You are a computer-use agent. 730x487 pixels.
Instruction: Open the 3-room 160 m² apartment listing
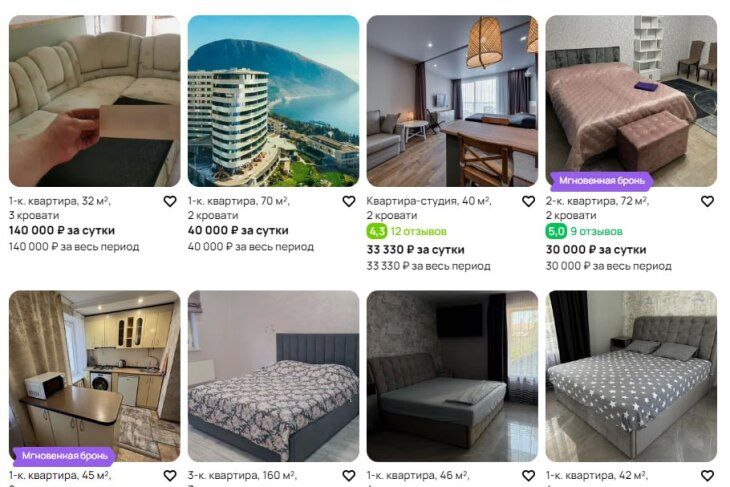point(273,376)
